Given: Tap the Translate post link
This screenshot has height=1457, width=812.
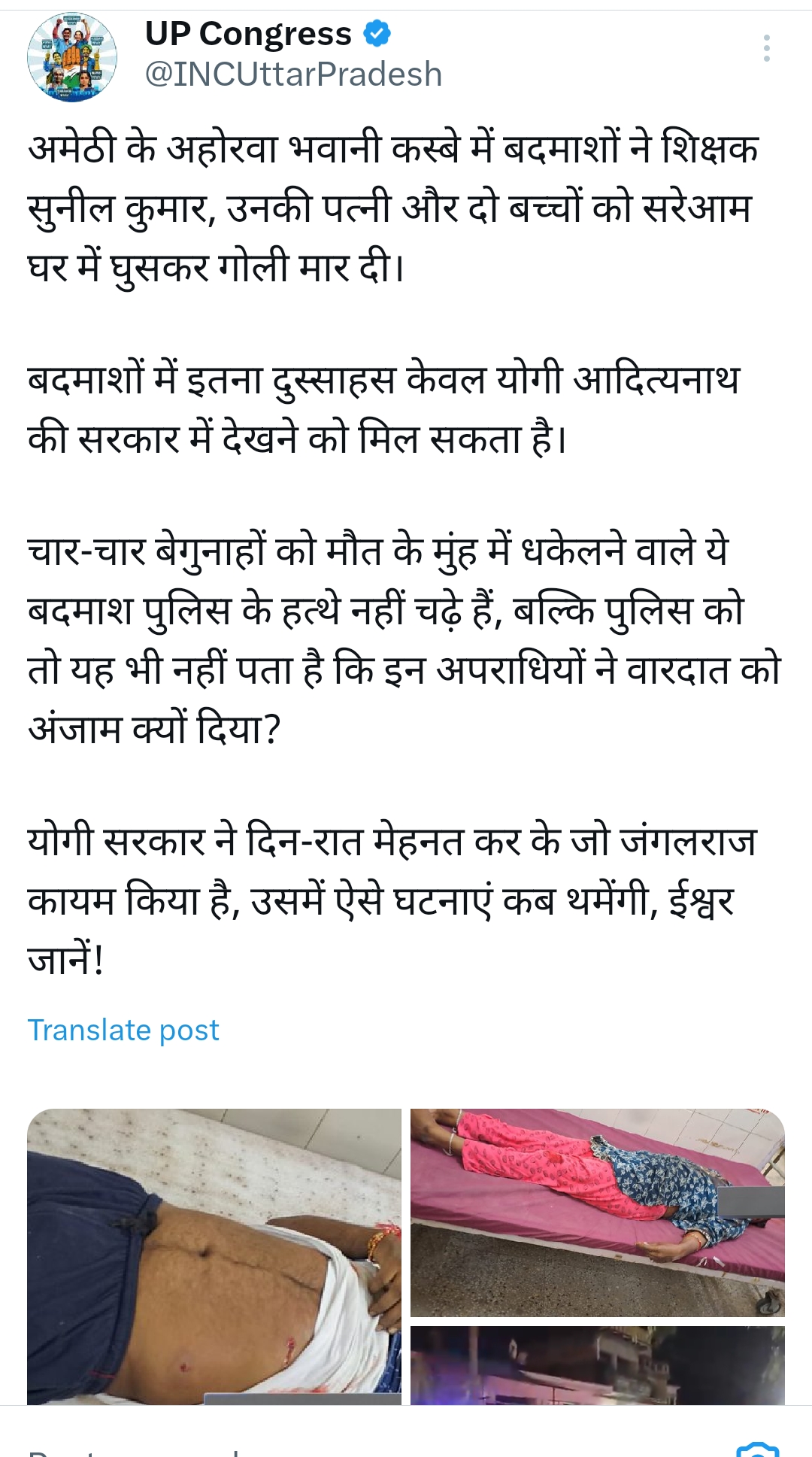Looking at the screenshot, I should 123,1030.
